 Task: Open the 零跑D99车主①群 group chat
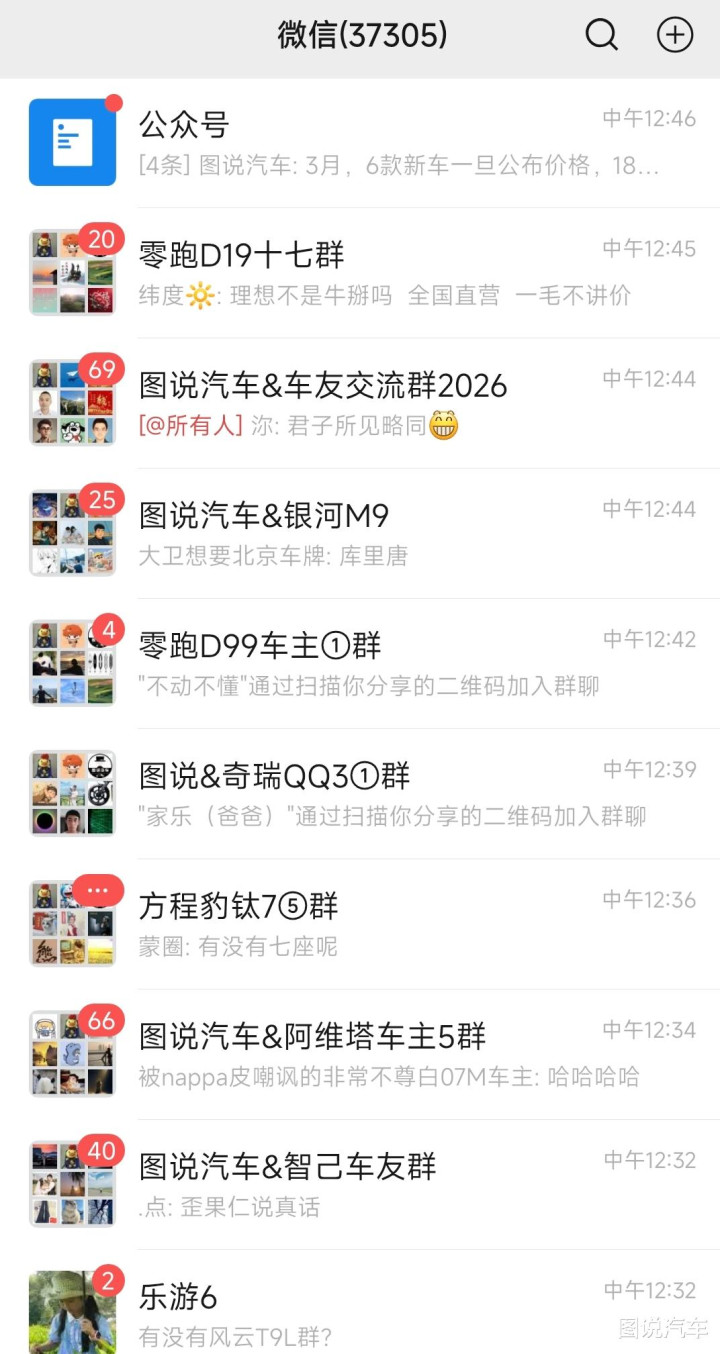tap(400, 663)
